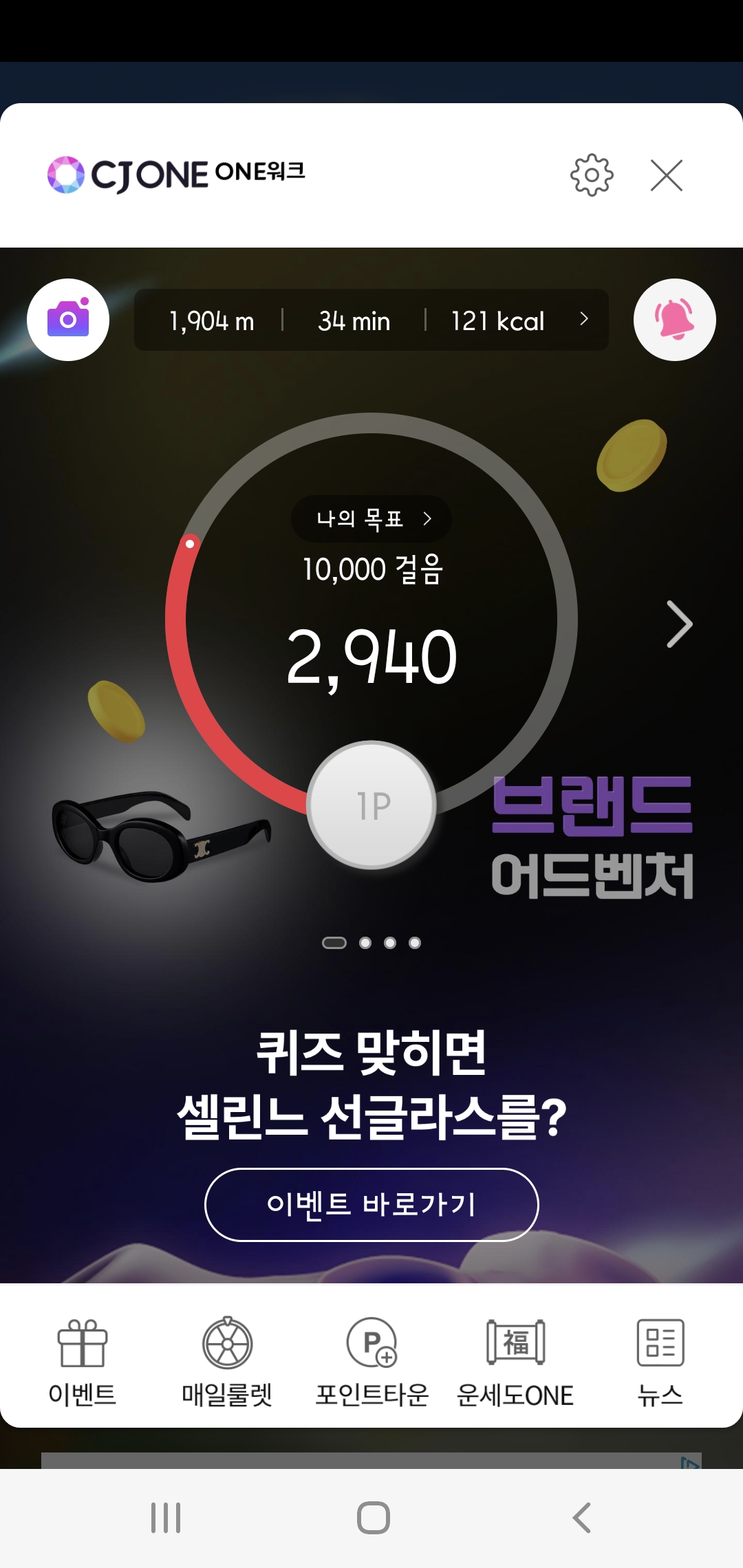Open the purple camera button
The image size is (743, 1568).
[68, 320]
